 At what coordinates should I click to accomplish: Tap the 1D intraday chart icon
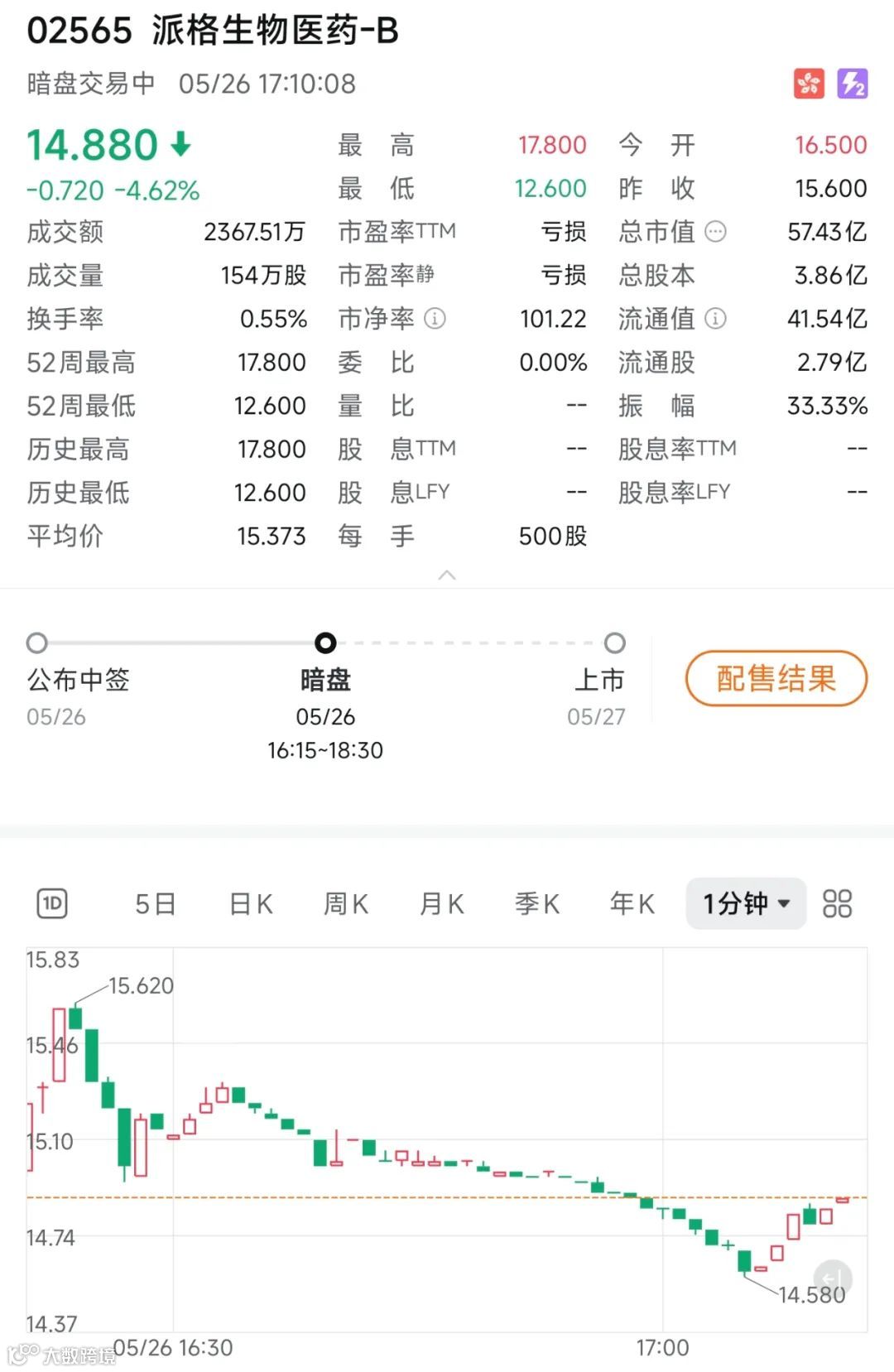[x=52, y=903]
